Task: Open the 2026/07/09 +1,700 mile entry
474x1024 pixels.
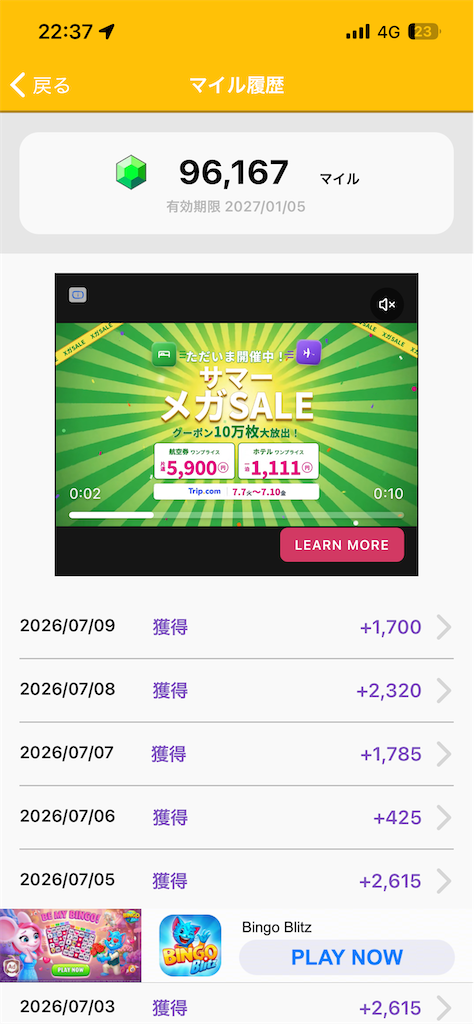Action: pyautogui.click(x=236, y=628)
